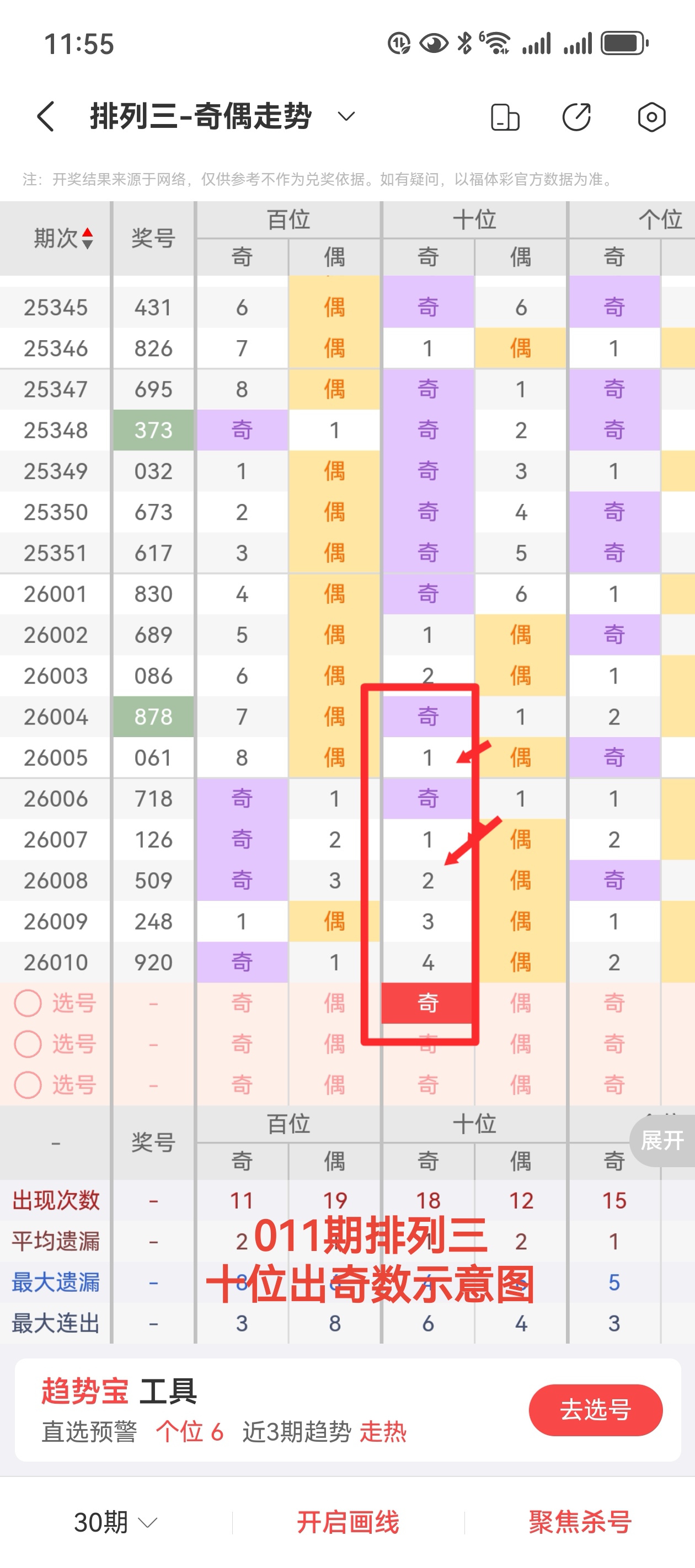Tap the screen orientation icon in the header
The height and width of the screenshot is (1568, 695).
[x=504, y=117]
